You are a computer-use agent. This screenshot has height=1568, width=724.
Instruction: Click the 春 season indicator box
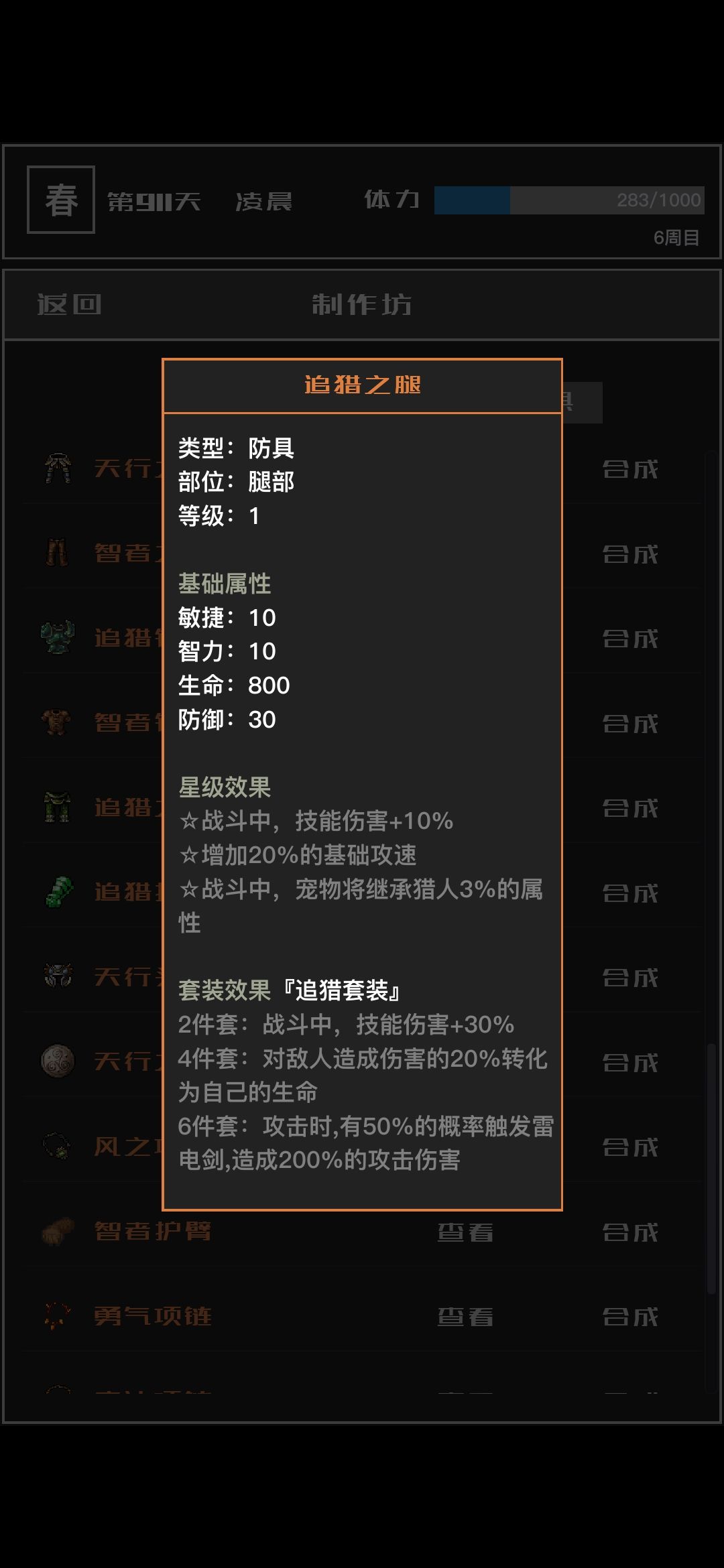tap(60, 198)
